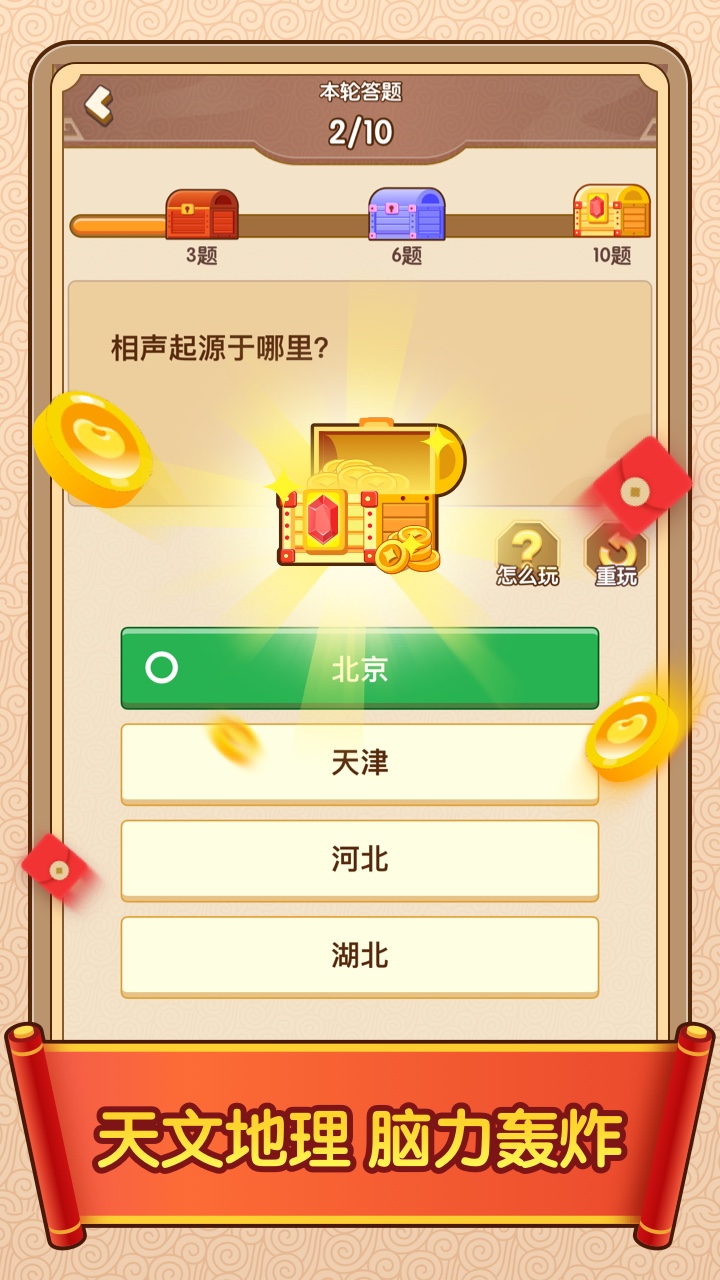Choose 天津 as your answer
720x1280 pixels.
click(359, 764)
